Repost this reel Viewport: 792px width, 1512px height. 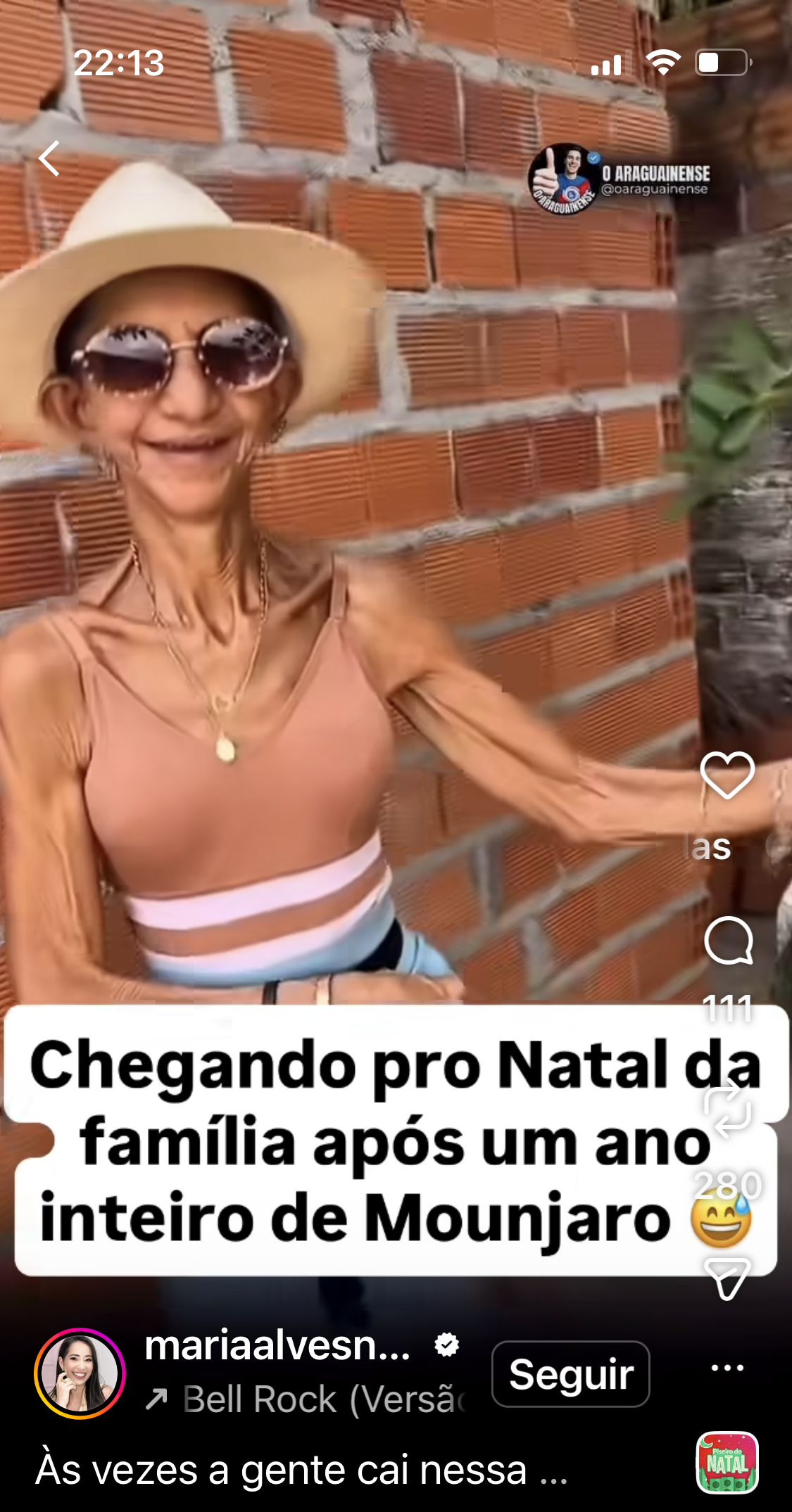tap(728, 1111)
